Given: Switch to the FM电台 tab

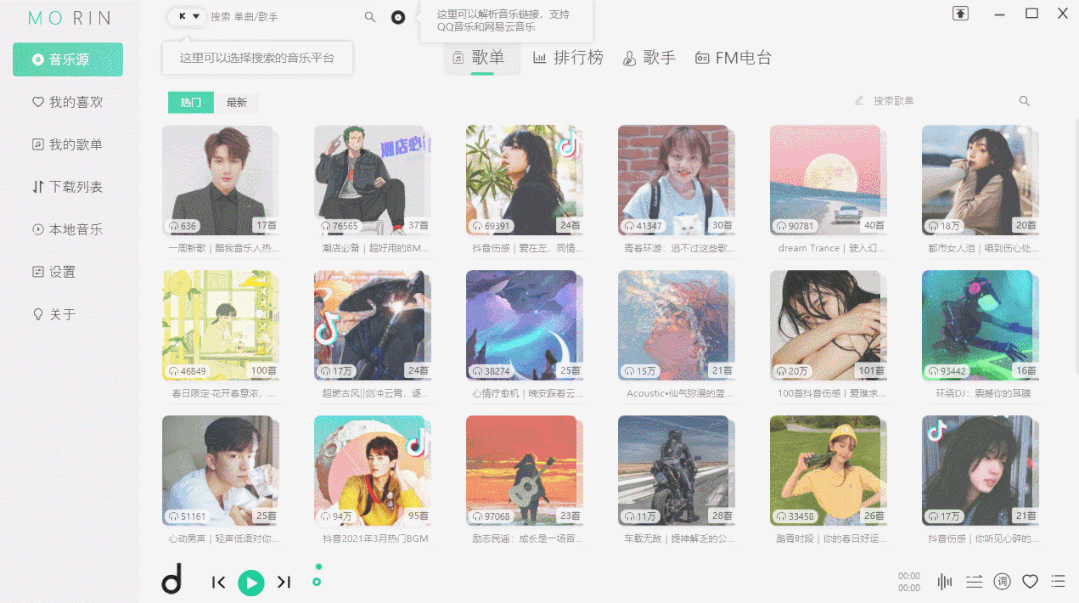Looking at the screenshot, I should coord(733,58).
